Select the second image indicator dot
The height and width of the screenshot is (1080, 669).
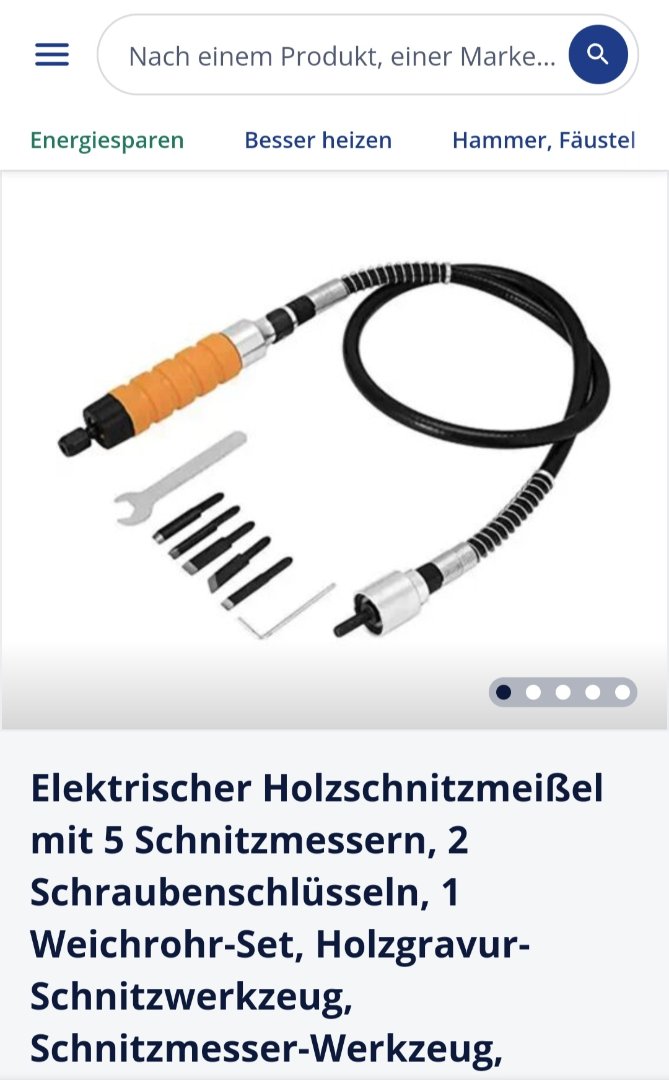click(x=533, y=692)
